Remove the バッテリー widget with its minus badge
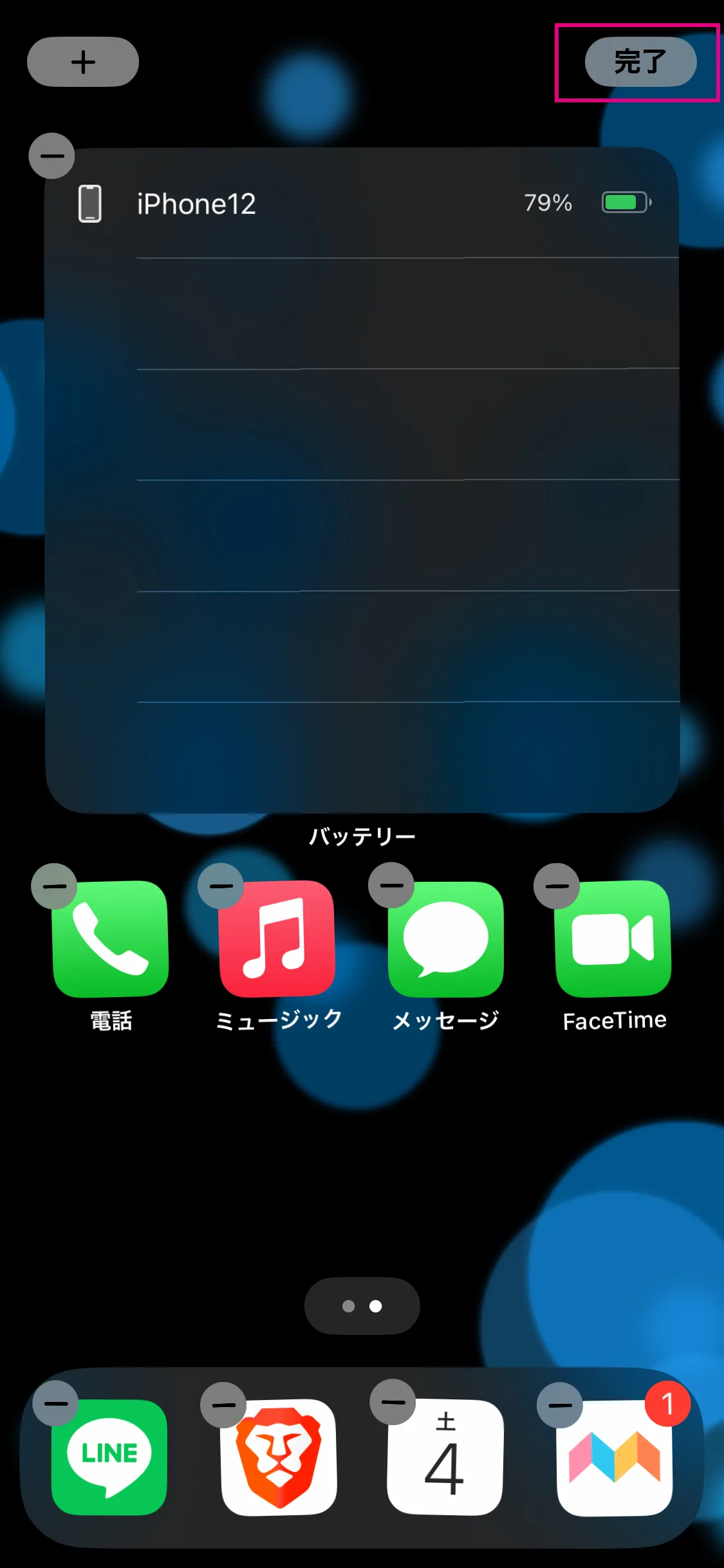 click(51, 154)
